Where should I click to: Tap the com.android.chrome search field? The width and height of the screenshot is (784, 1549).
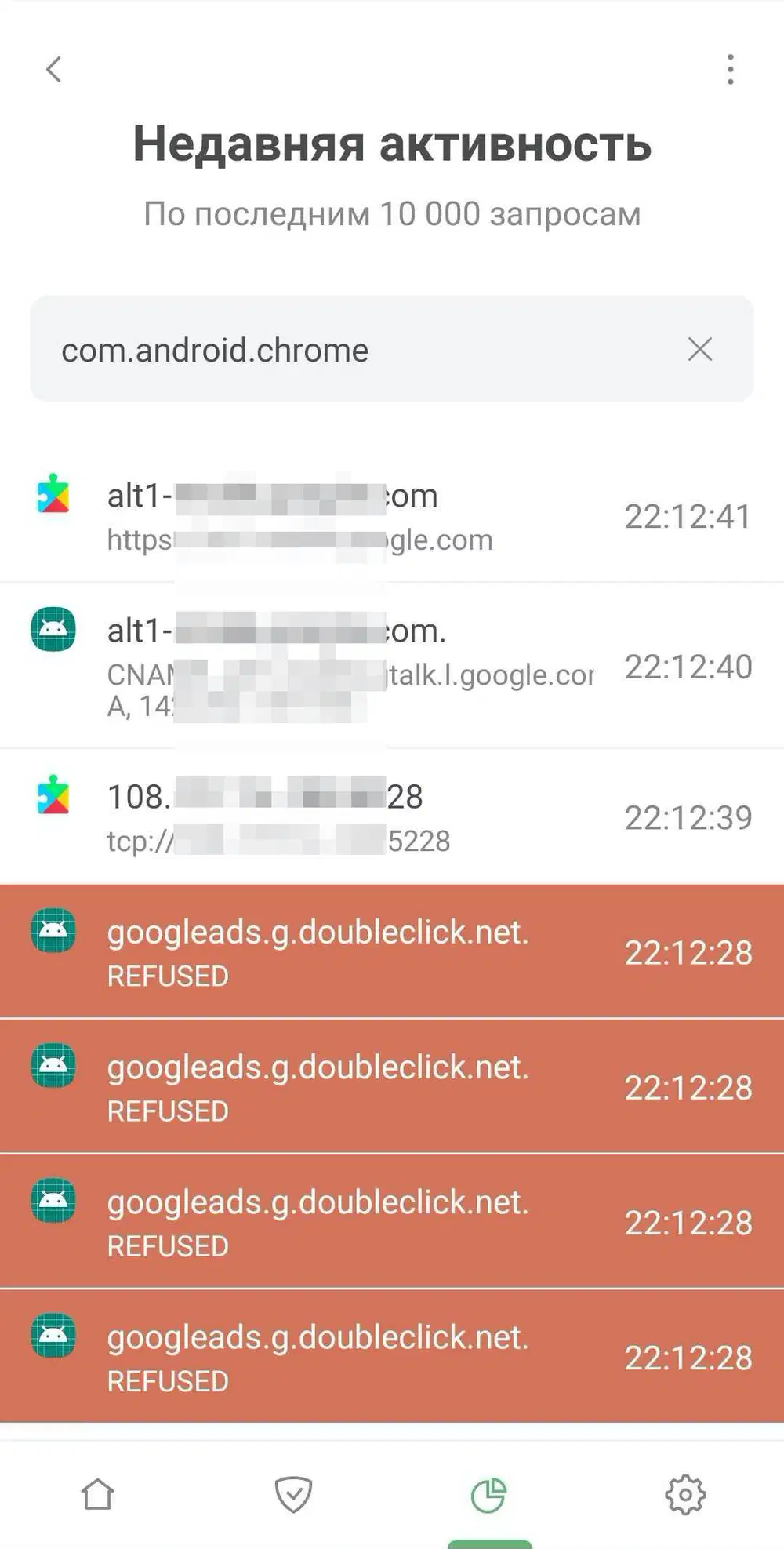tap(353, 350)
